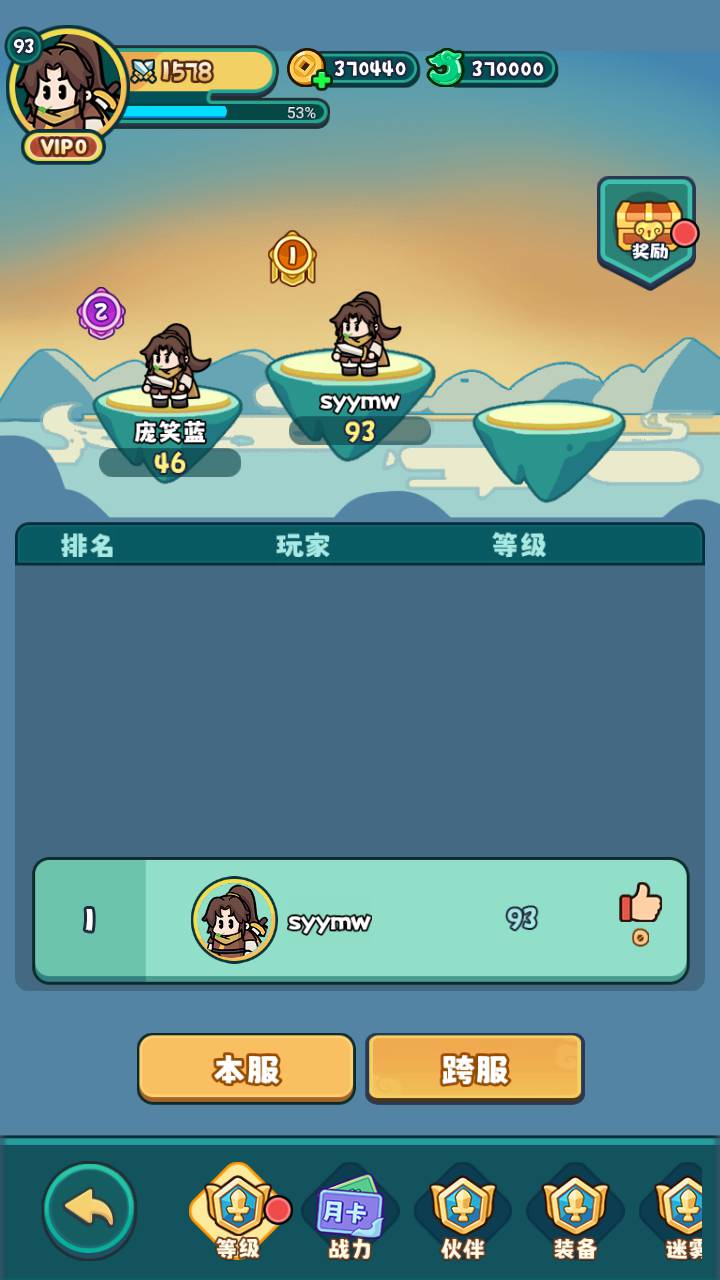Screen dimensions: 720x1280
Task: View first-place player syymw on podium
Action: [x=360, y=340]
